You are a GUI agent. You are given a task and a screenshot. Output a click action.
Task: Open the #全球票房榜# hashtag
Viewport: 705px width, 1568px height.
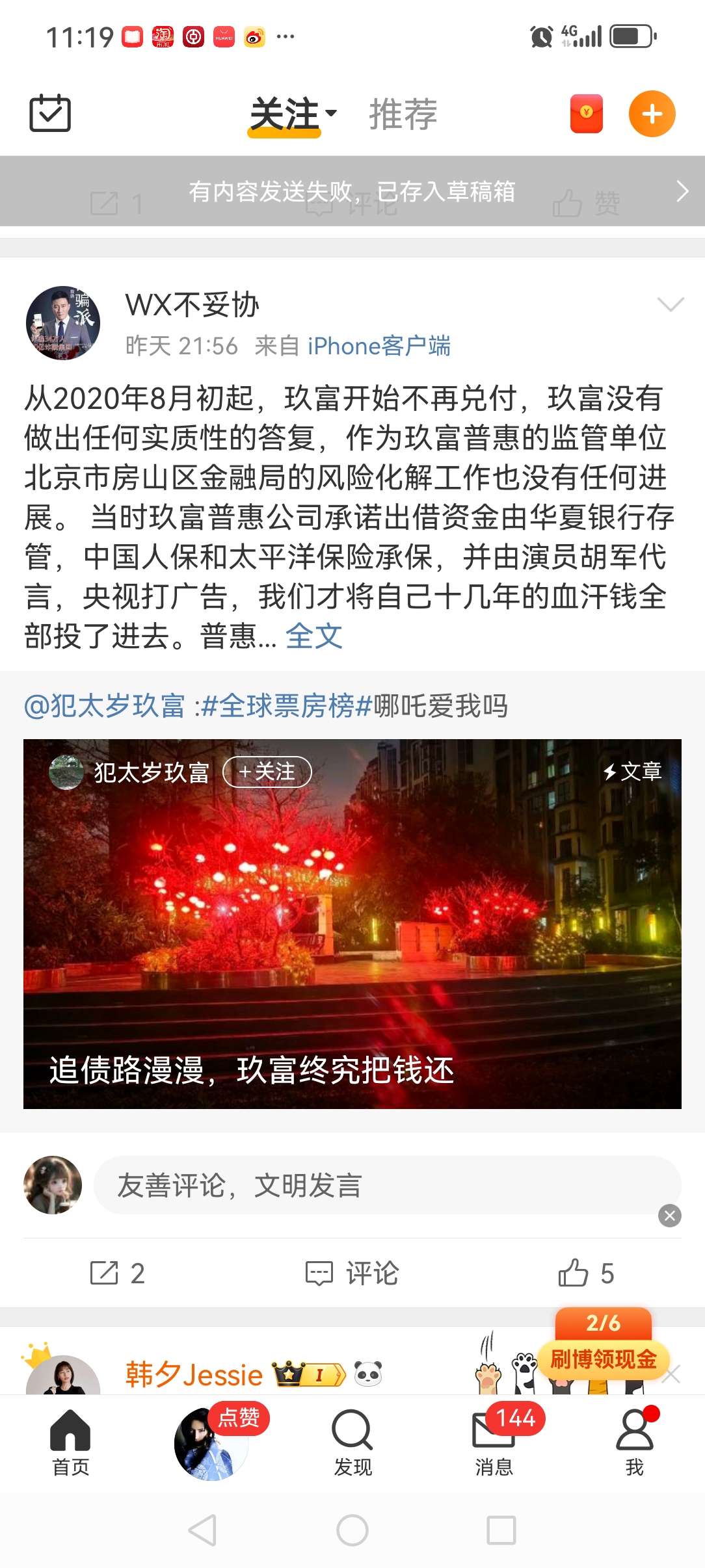287,706
